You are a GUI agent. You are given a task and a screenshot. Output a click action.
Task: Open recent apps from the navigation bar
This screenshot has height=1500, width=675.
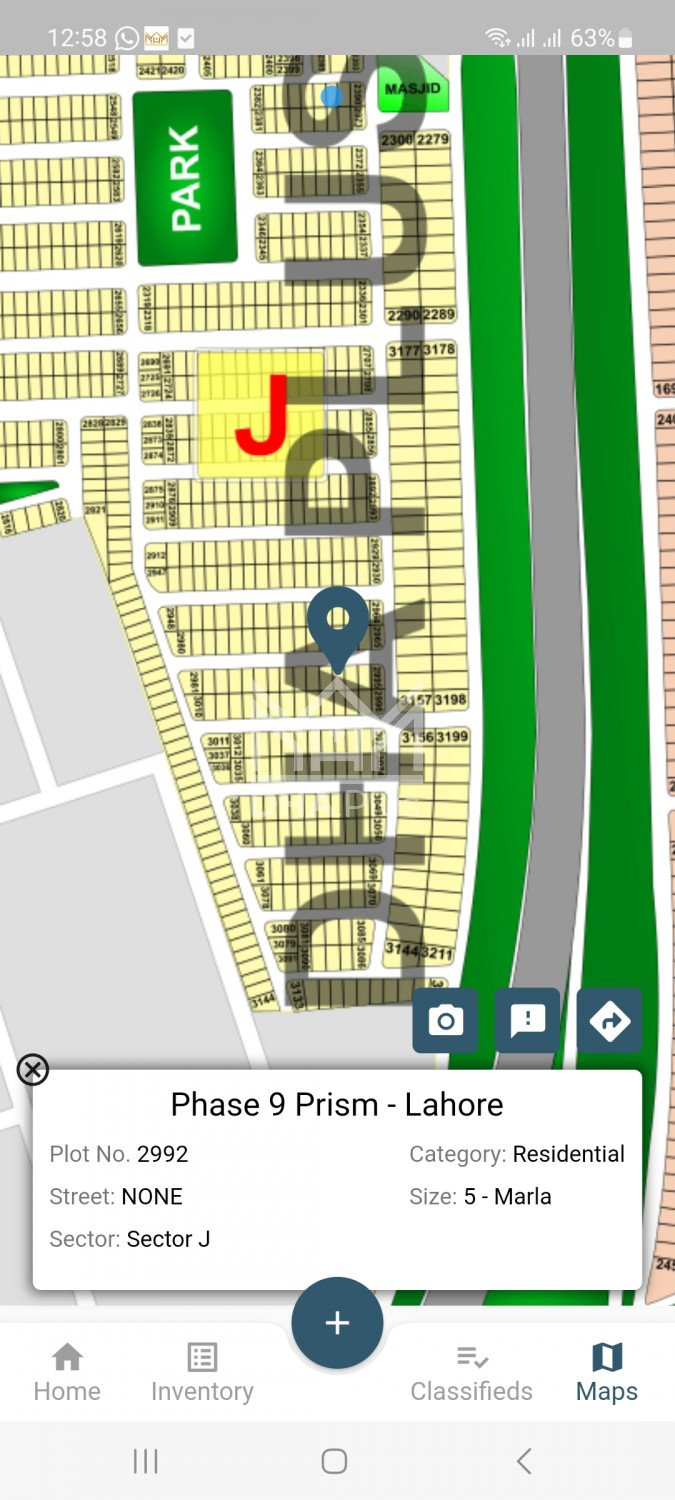(x=146, y=1461)
